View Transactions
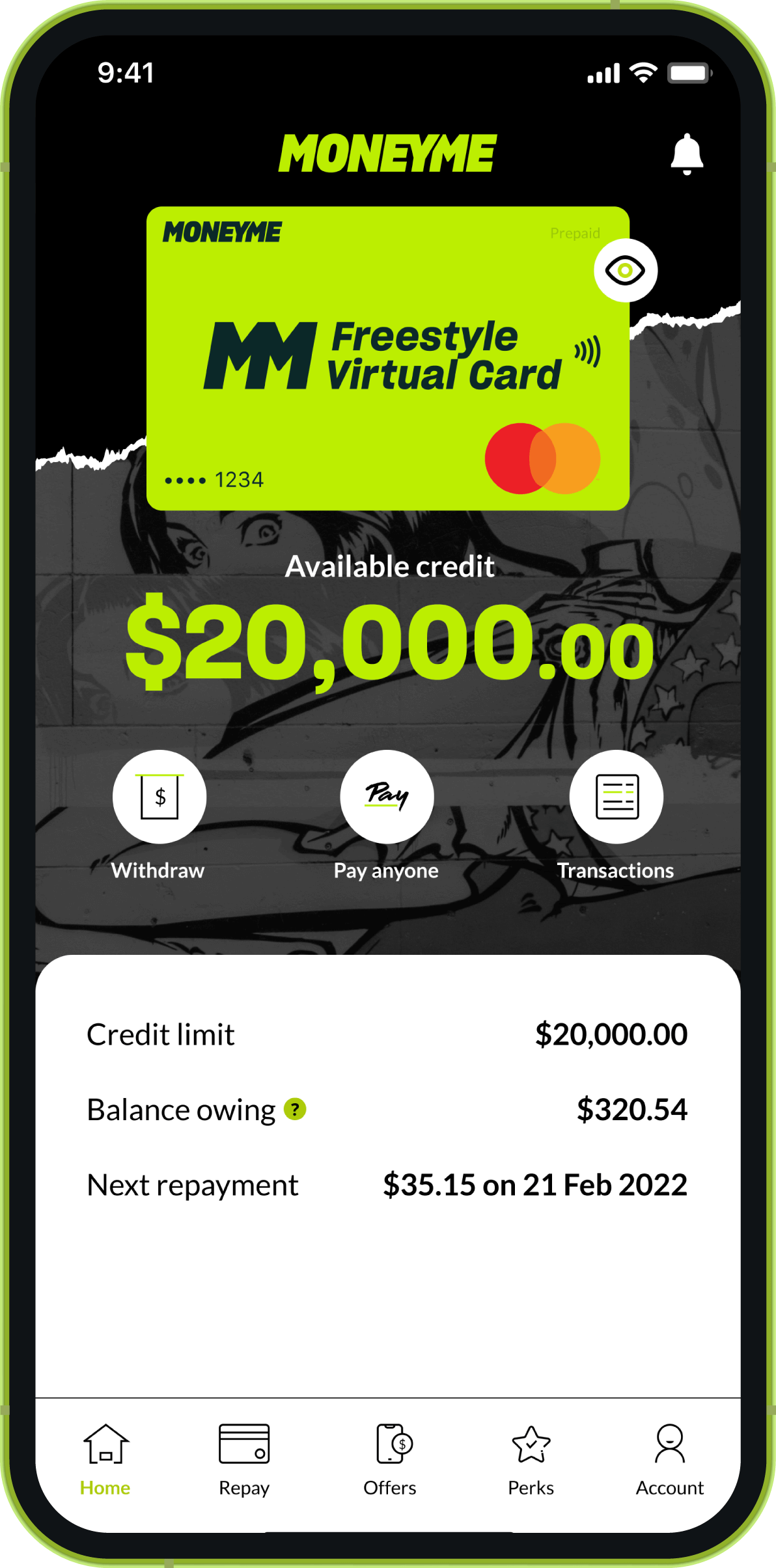 click(x=616, y=797)
